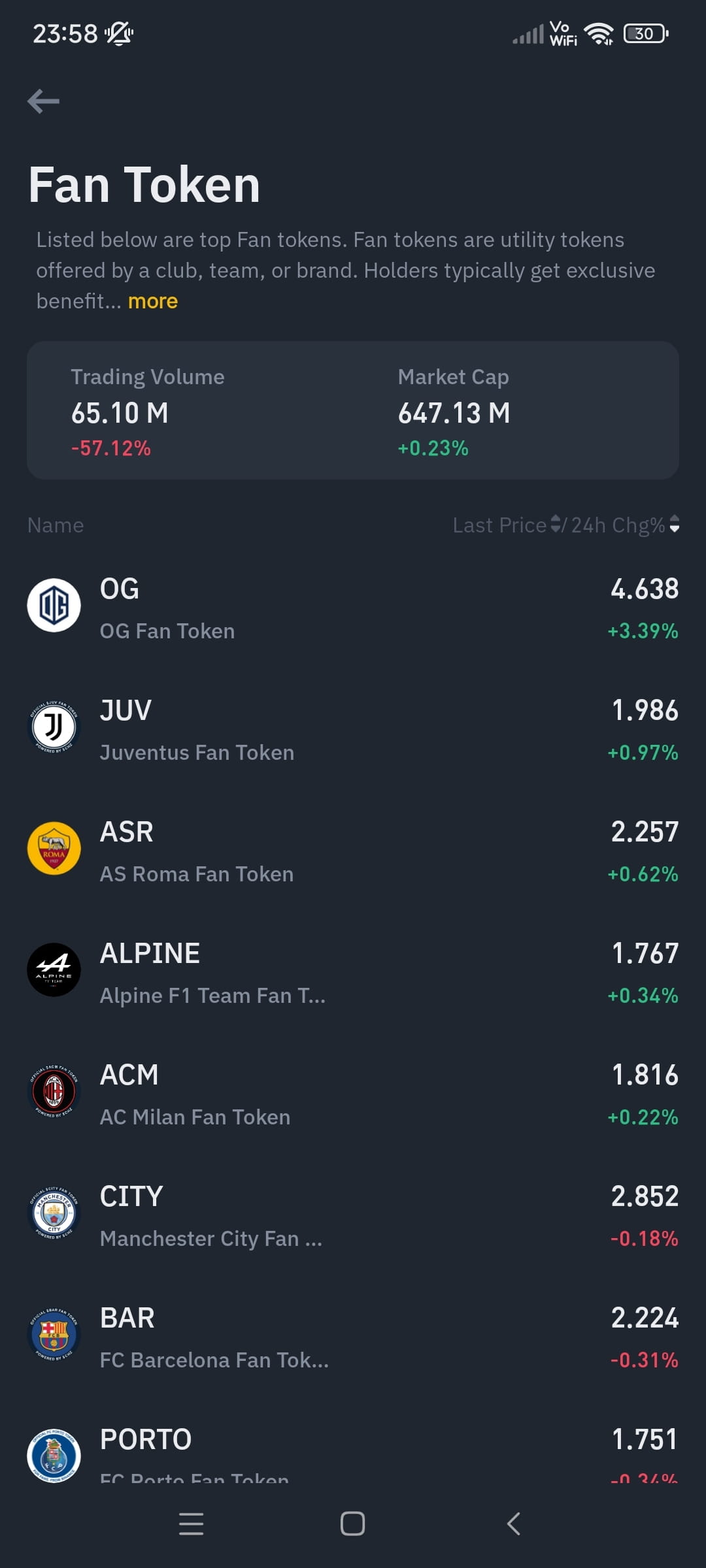
Task: Expand the 24h Chg% sort arrows
Action: click(x=675, y=525)
